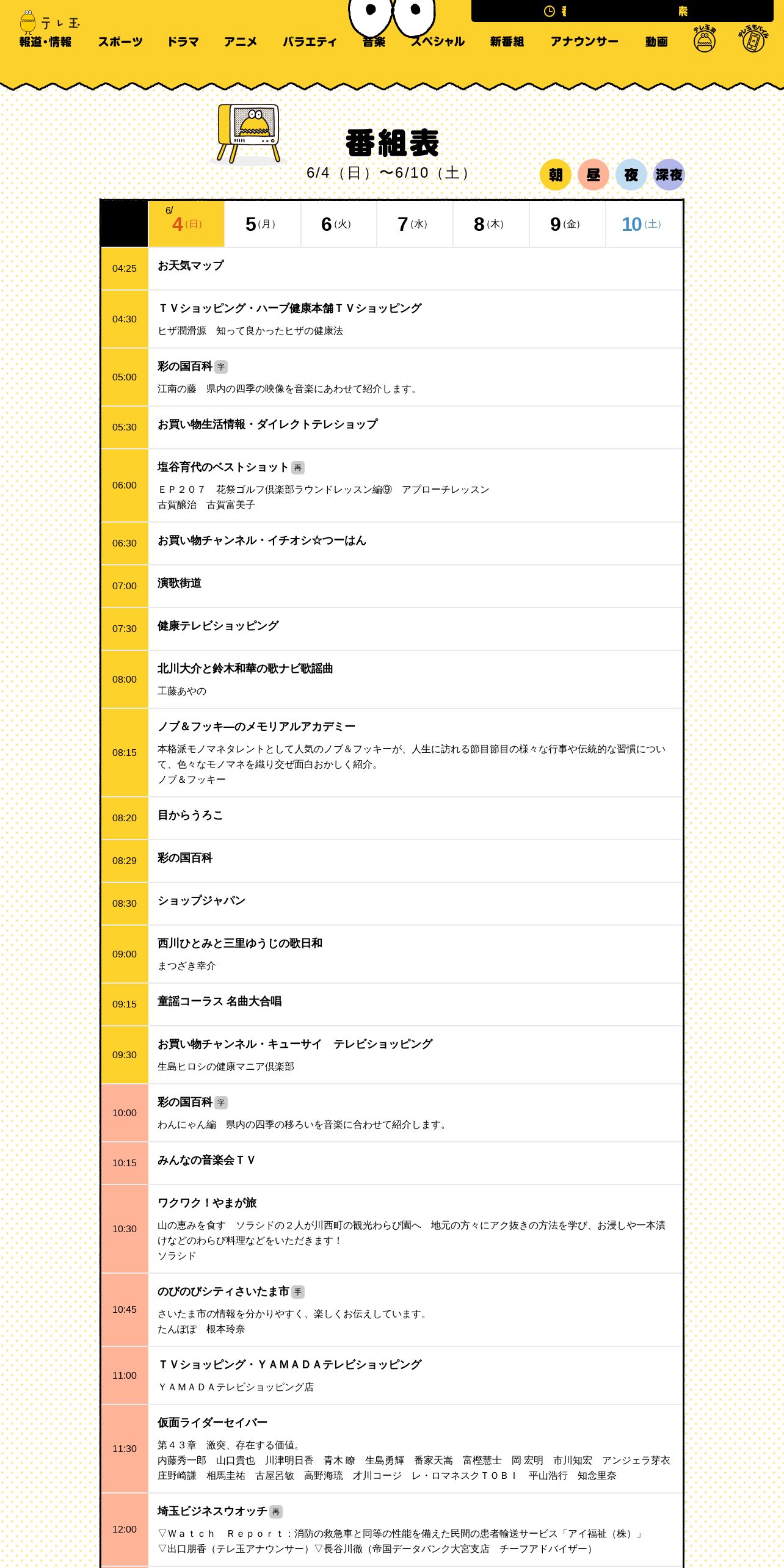Go to the スポーツ category

[x=120, y=42]
